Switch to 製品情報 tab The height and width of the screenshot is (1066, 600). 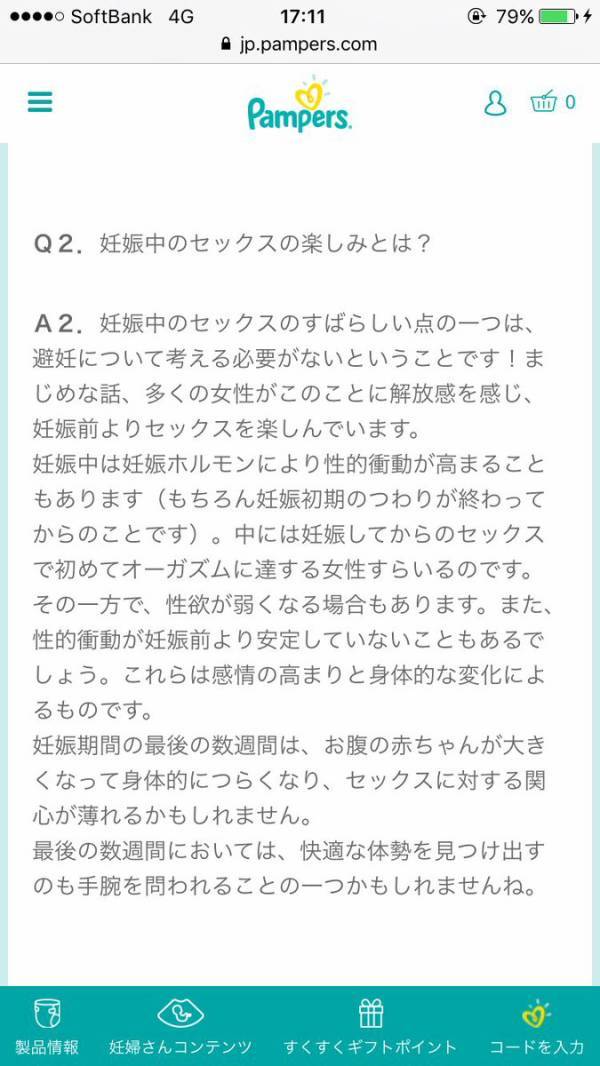click(x=47, y=1026)
